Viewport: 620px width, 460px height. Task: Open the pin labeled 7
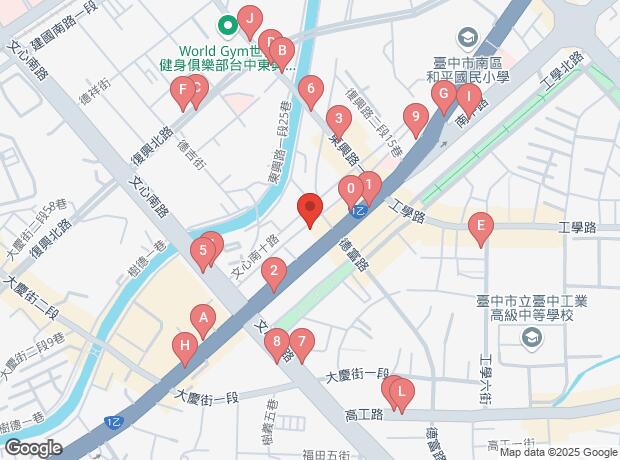[301, 342]
